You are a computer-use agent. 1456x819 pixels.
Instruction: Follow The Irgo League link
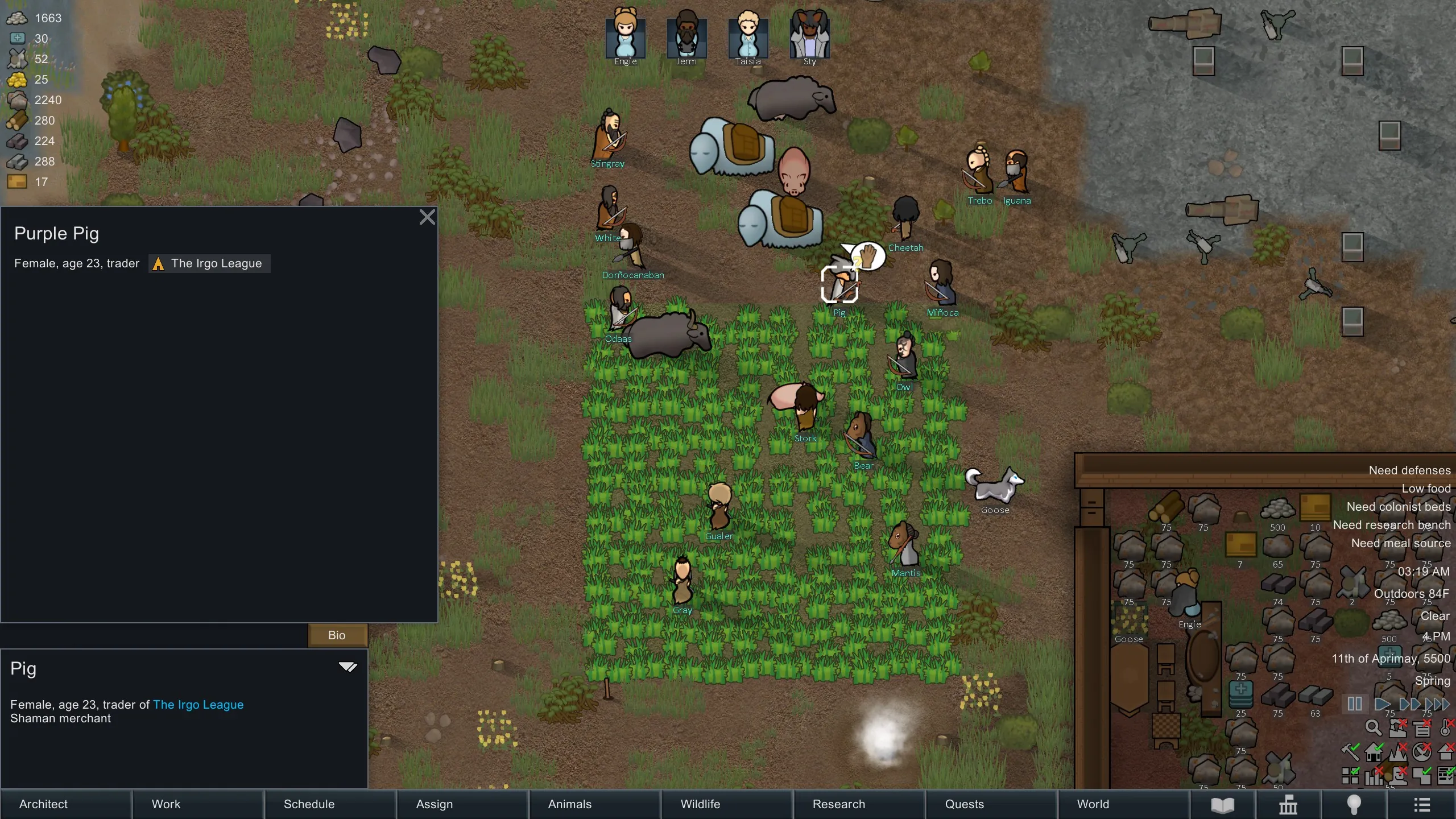click(x=198, y=705)
